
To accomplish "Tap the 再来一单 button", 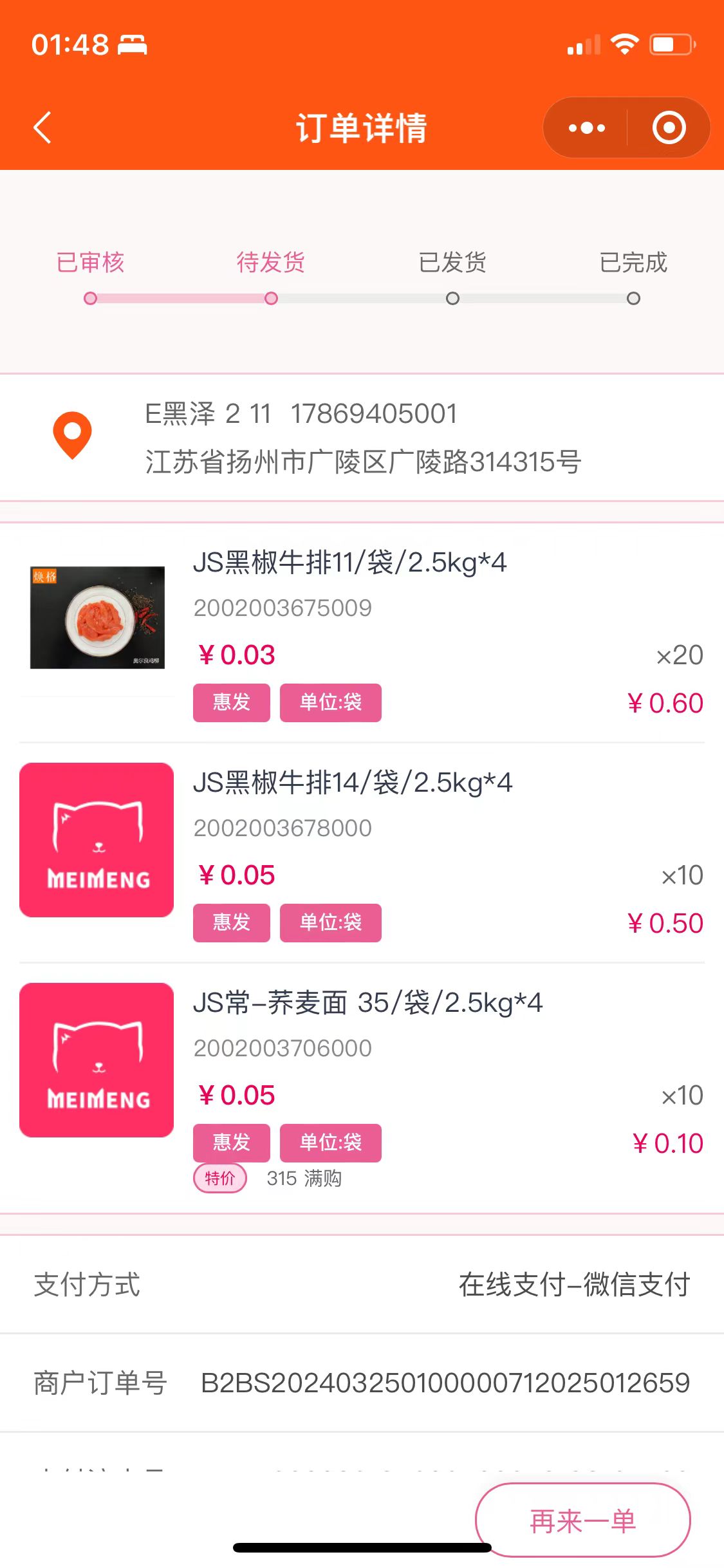I will coord(582,1520).
